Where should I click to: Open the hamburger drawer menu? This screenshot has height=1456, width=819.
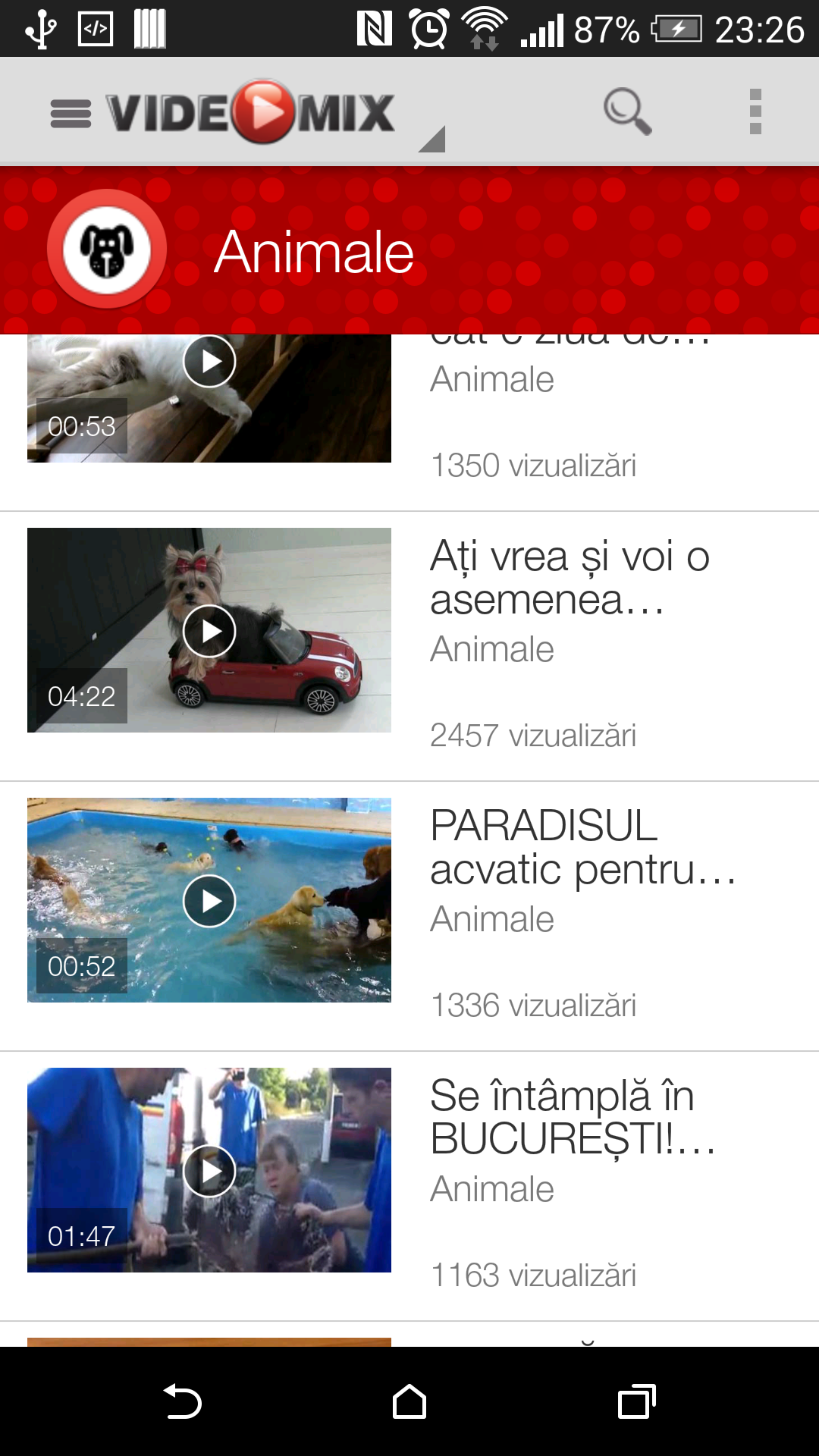(x=71, y=113)
